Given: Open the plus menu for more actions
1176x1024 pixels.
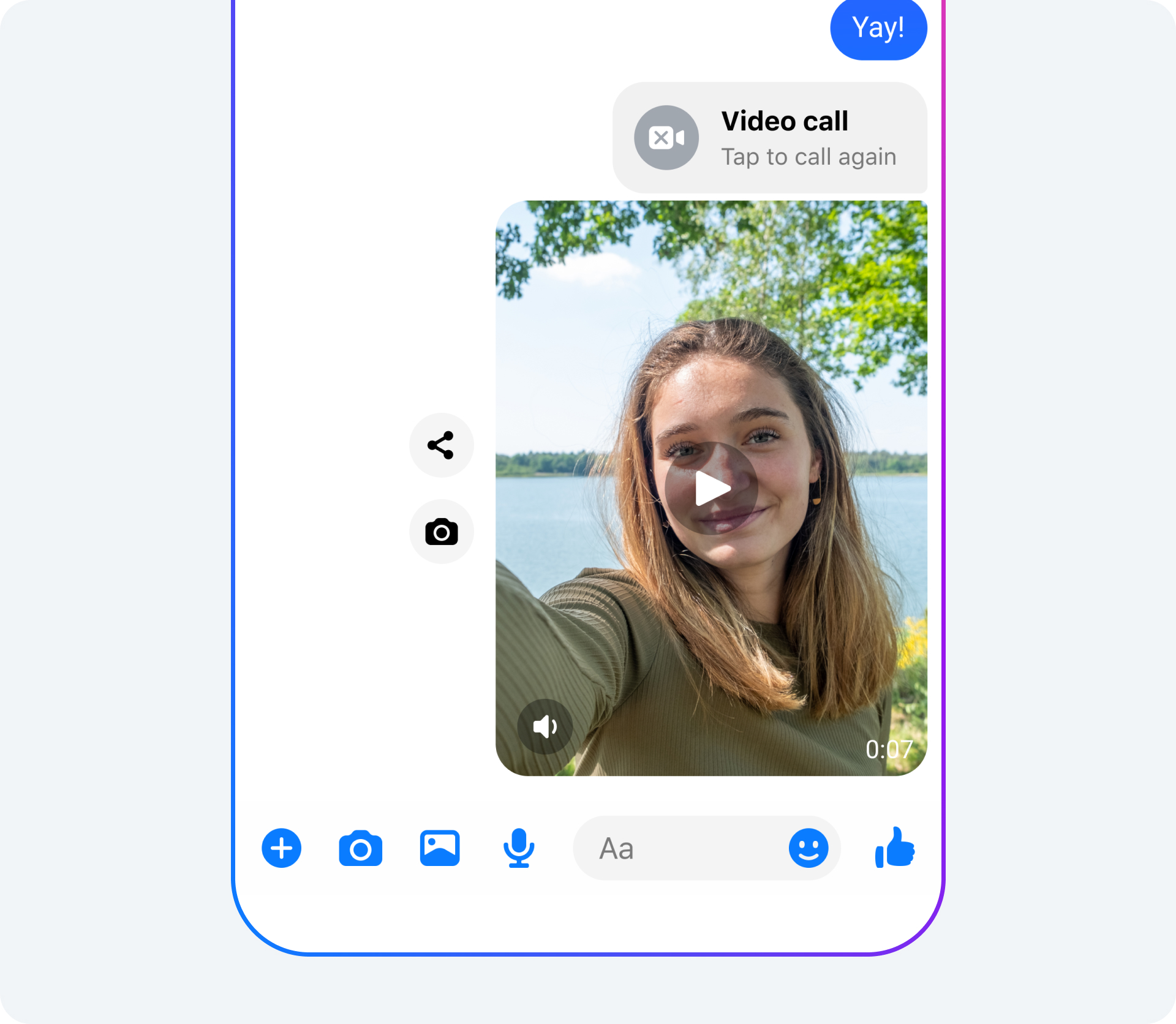Looking at the screenshot, I should [x=281, y=848].
